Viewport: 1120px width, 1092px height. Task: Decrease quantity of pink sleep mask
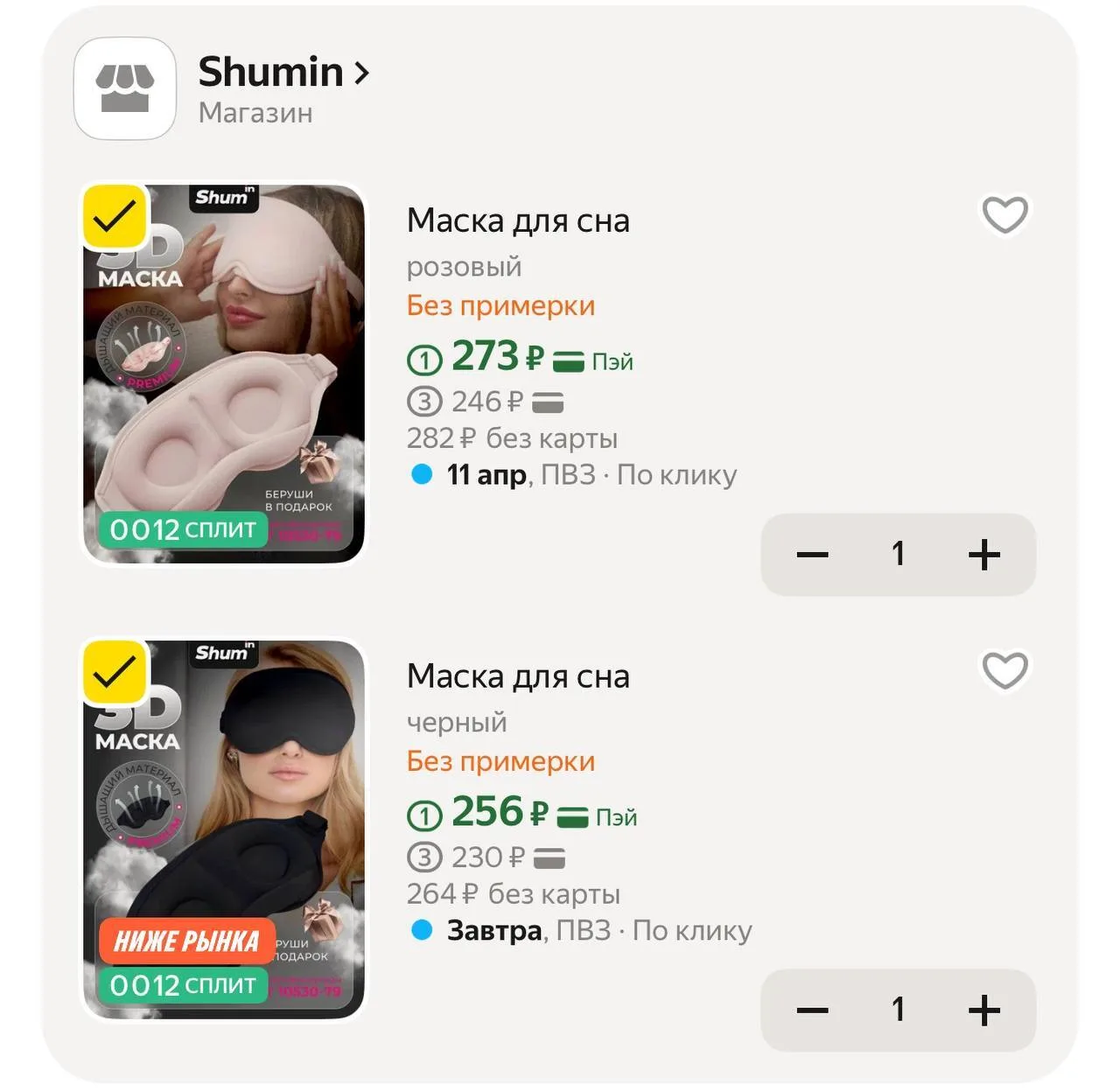[x=812, y=555]
